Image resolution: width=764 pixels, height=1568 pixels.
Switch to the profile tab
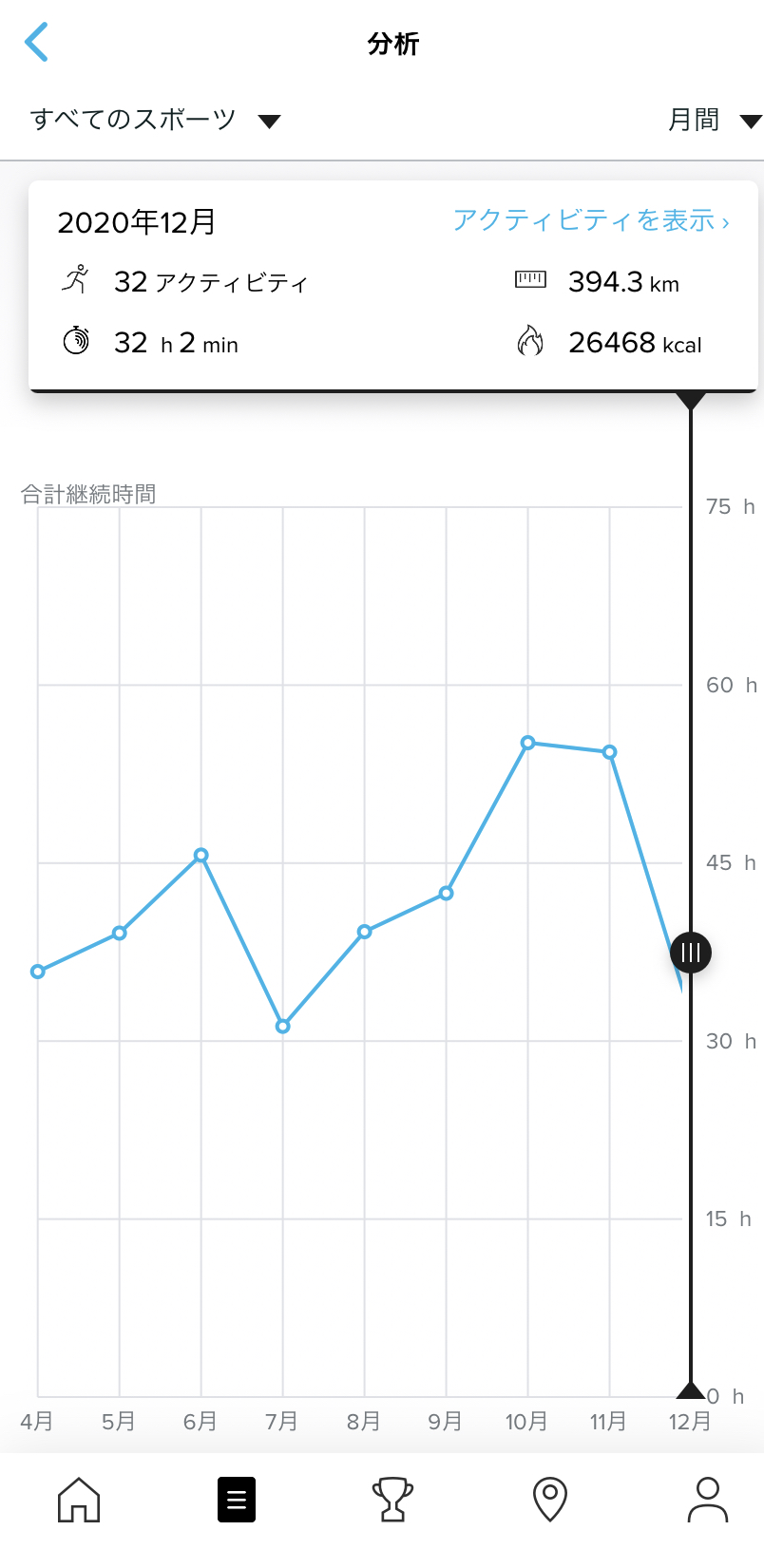point(707,1500)
